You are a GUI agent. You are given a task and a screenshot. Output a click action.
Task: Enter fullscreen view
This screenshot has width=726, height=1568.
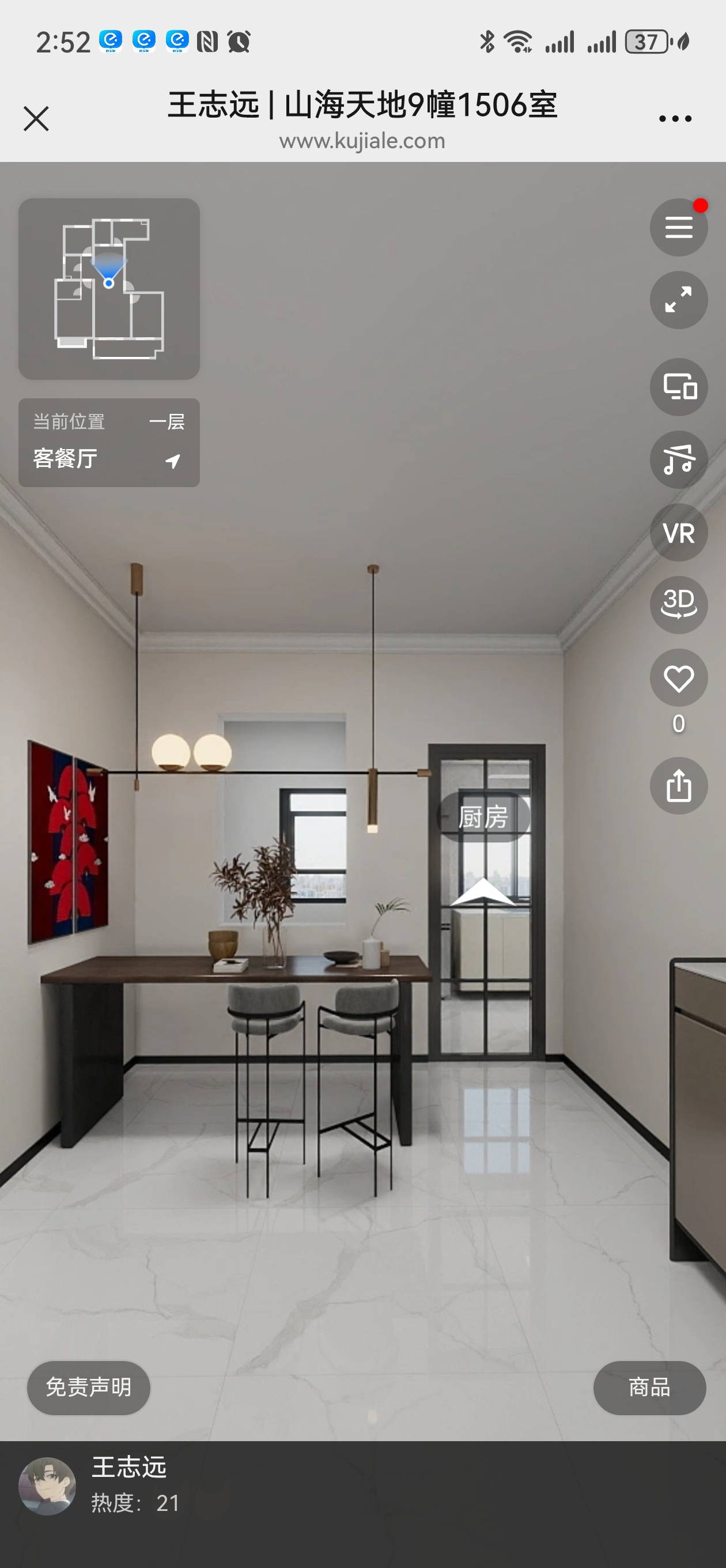tap(679, 300)
